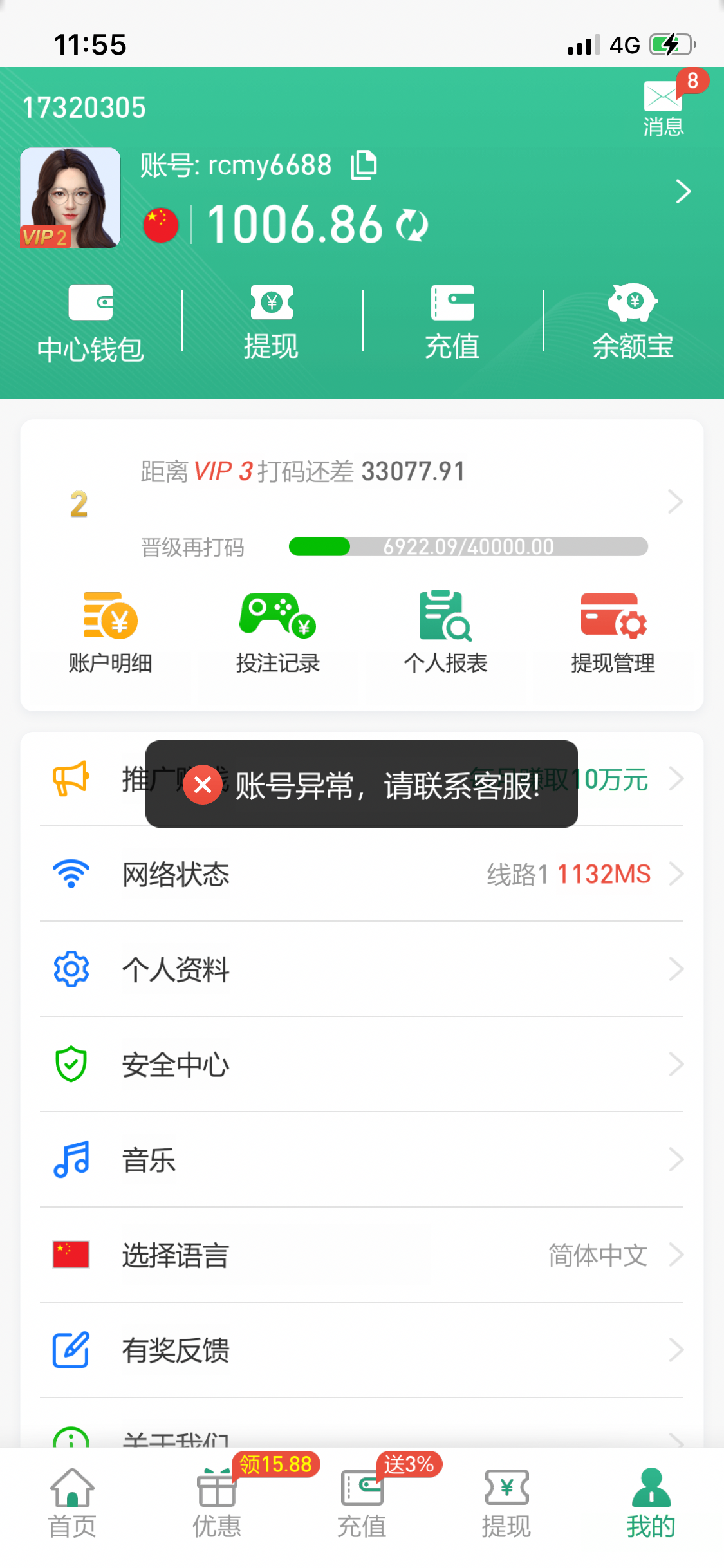This screenshot has width=724, height=1568.
Task: Open 个人报表 personal report
Action: (445, 632)
